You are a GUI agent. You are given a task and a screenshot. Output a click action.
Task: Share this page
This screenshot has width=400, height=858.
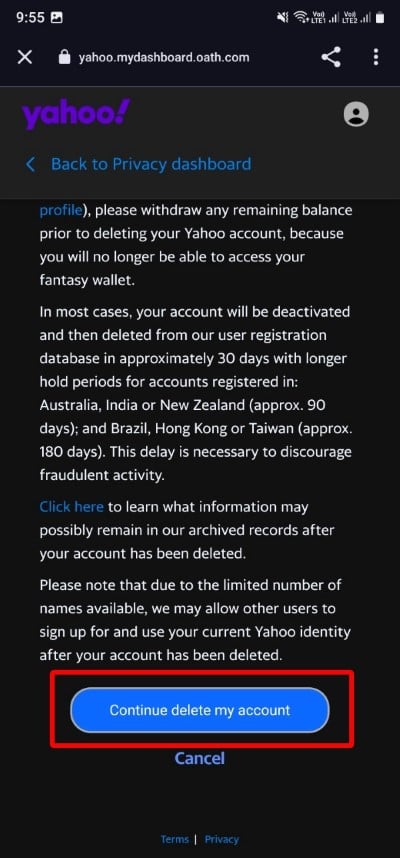(331, 57)
